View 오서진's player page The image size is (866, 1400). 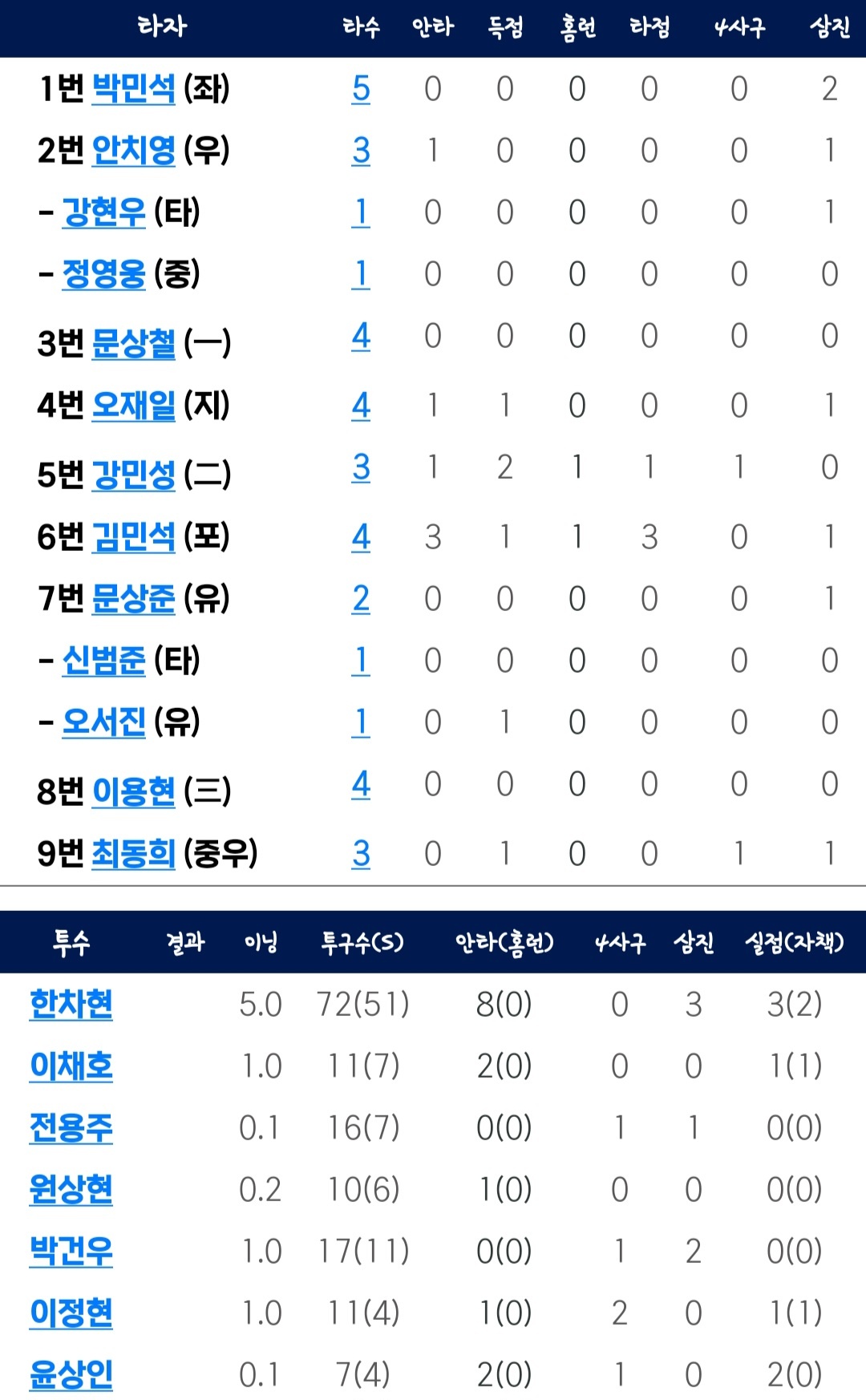103,722
